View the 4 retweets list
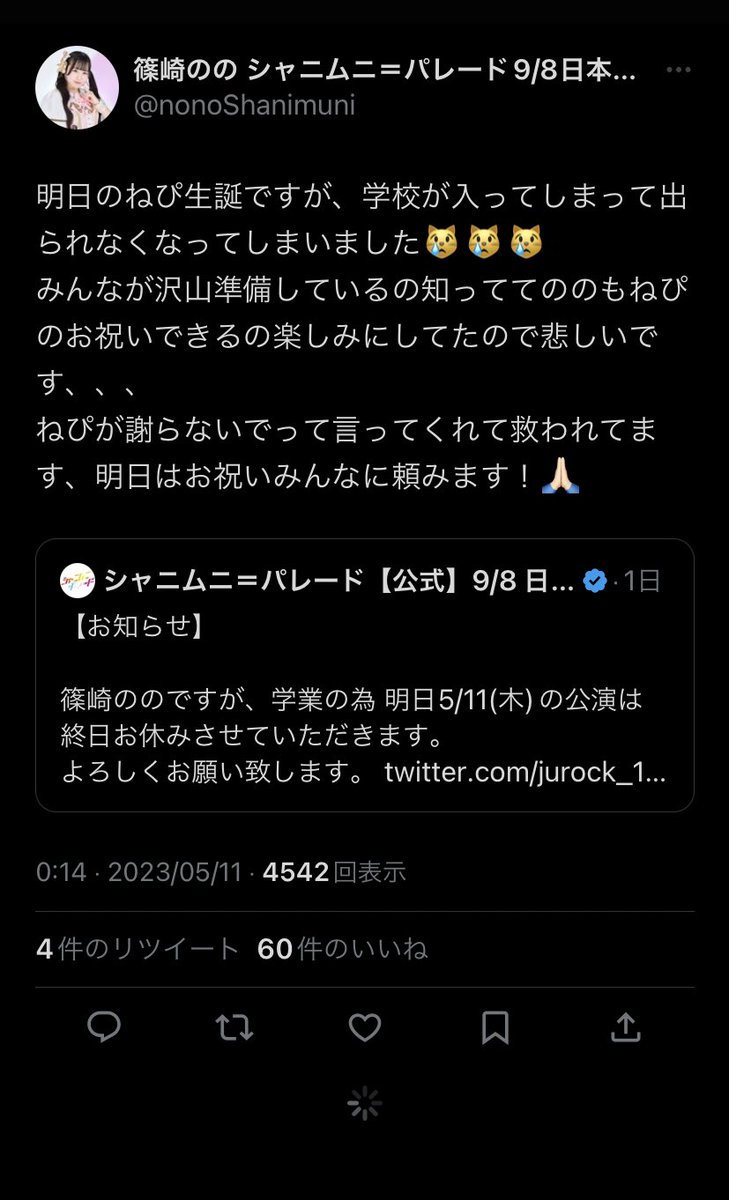The image size is (729, 1200). point(137,949)
